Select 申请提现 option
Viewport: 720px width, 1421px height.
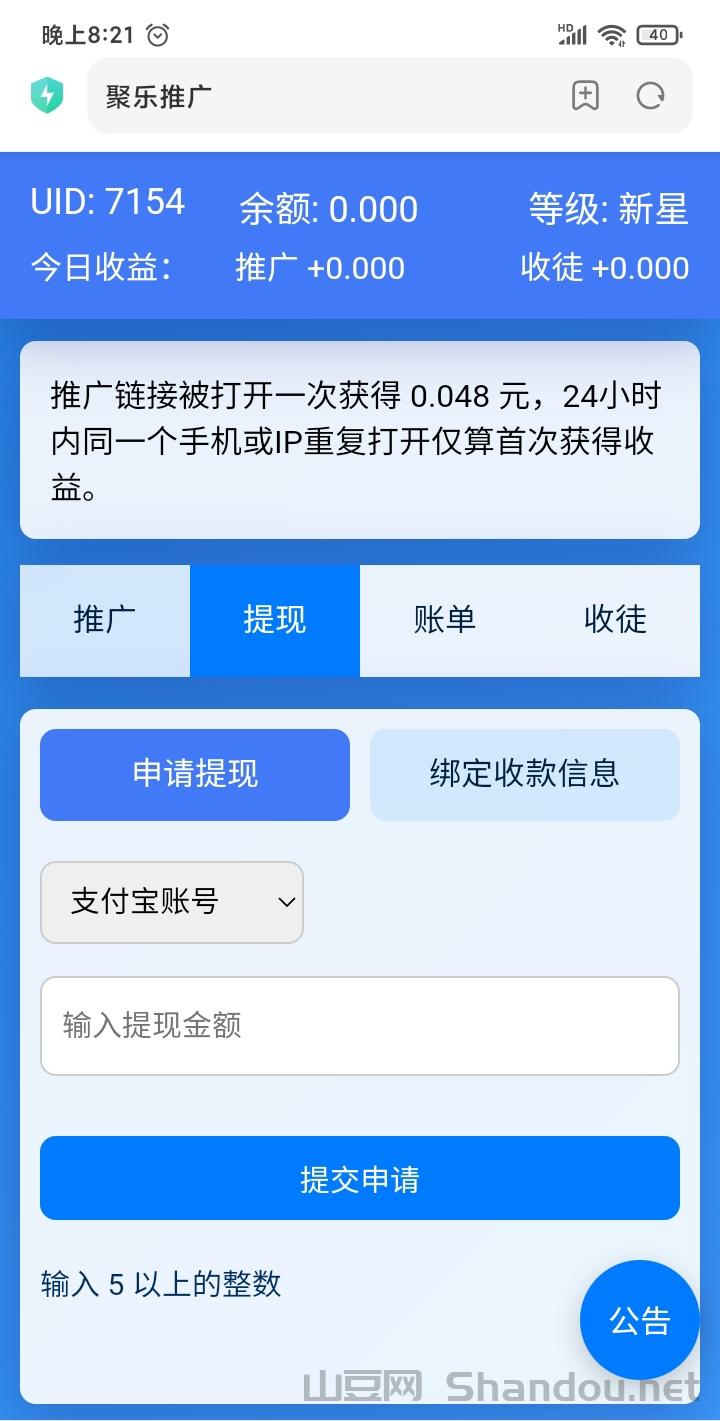tap(195, 774)
